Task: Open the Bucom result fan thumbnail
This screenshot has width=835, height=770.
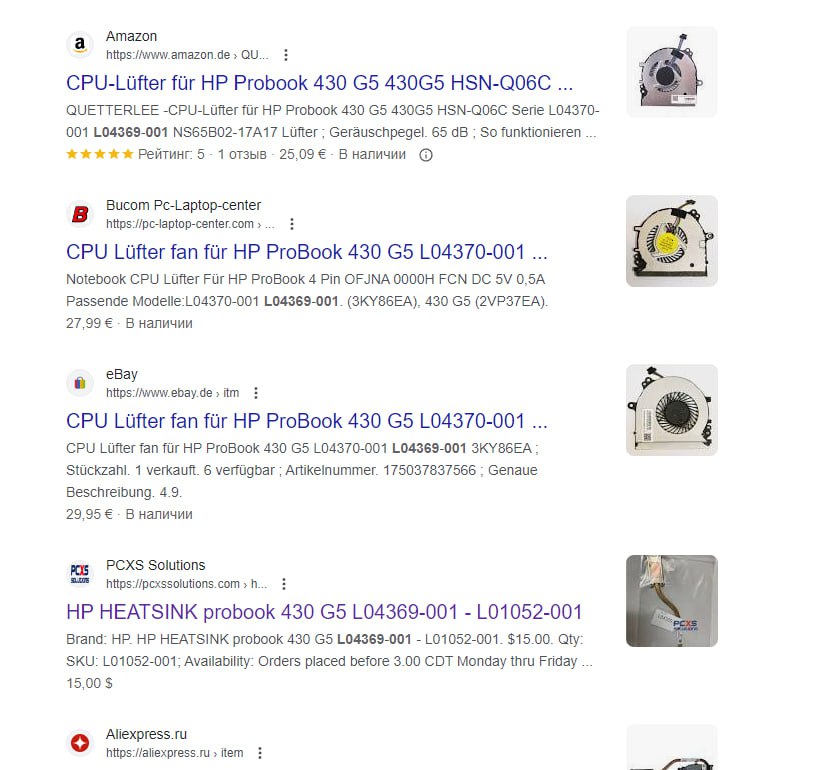Action: click(671, 241)
